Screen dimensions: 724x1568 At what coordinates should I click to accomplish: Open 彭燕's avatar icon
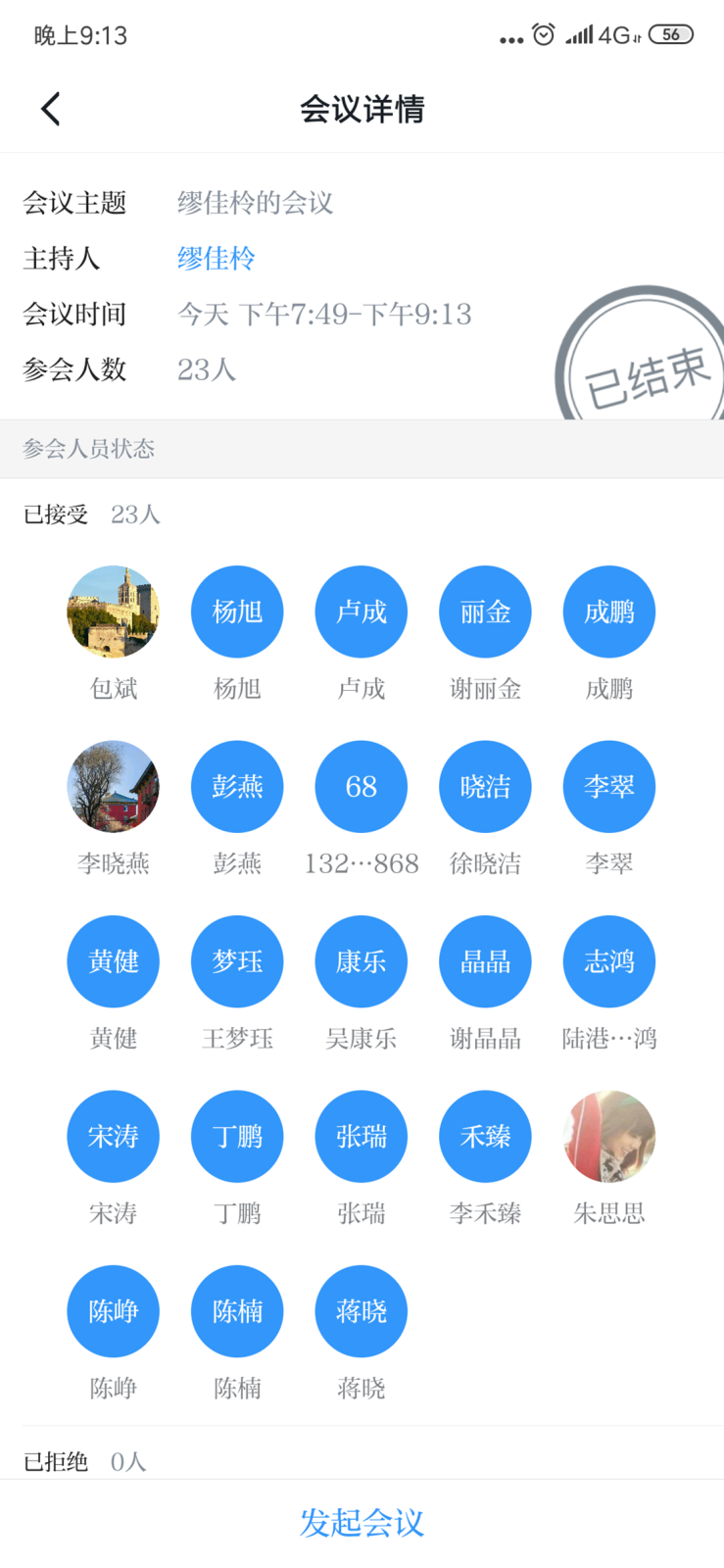[x=237, y=786]
